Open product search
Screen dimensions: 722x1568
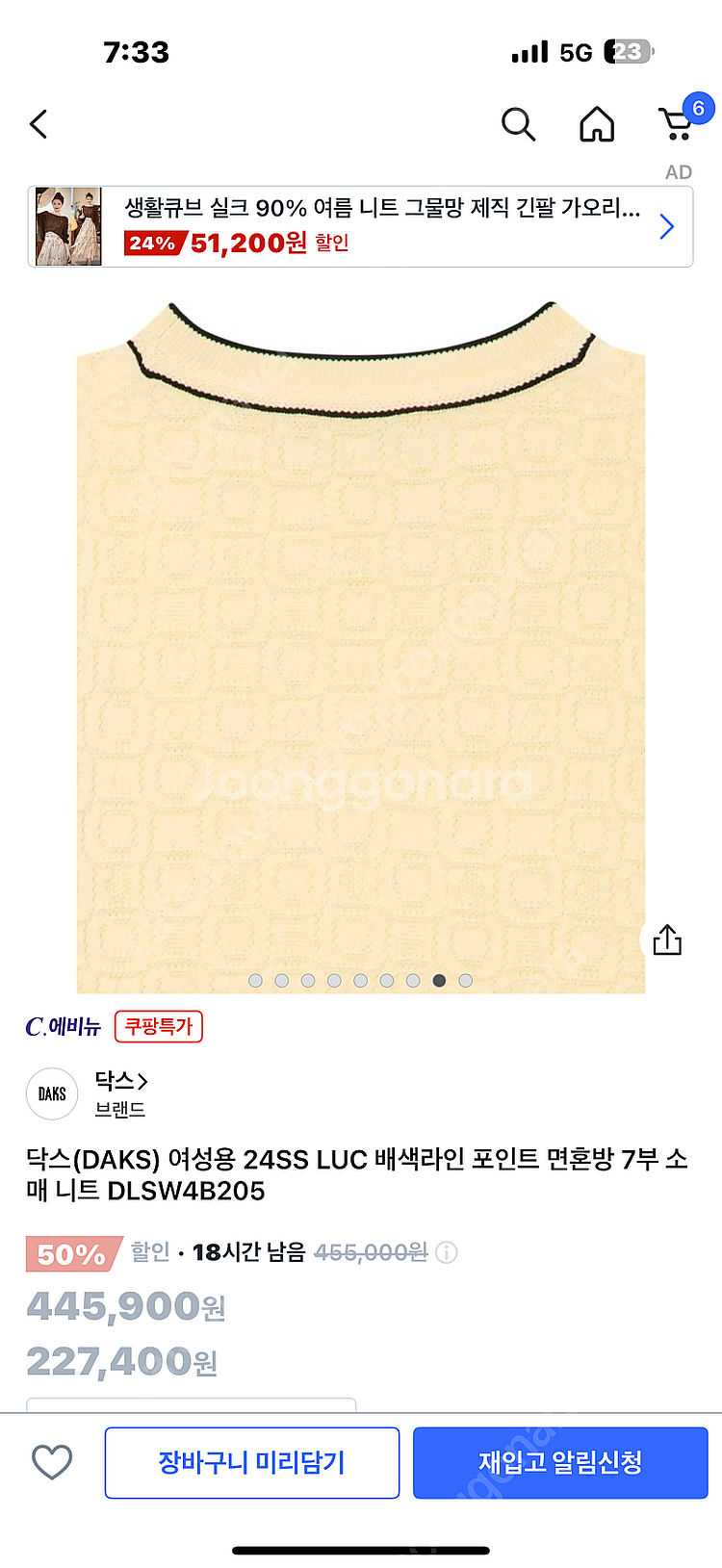518,124
